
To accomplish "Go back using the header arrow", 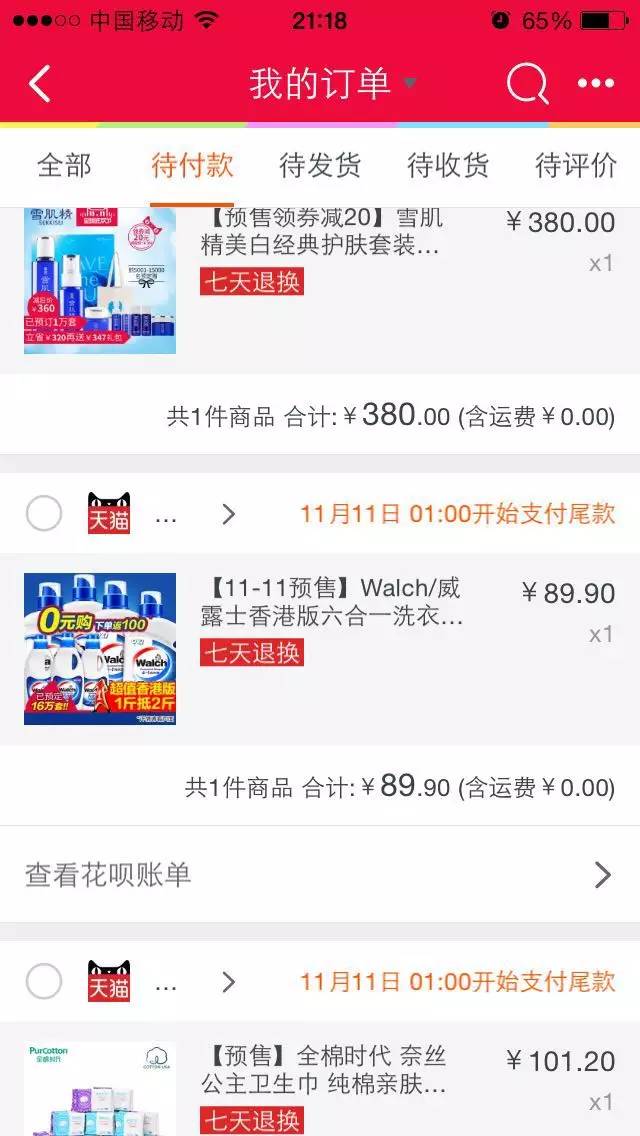I will (x=40, y=84).
